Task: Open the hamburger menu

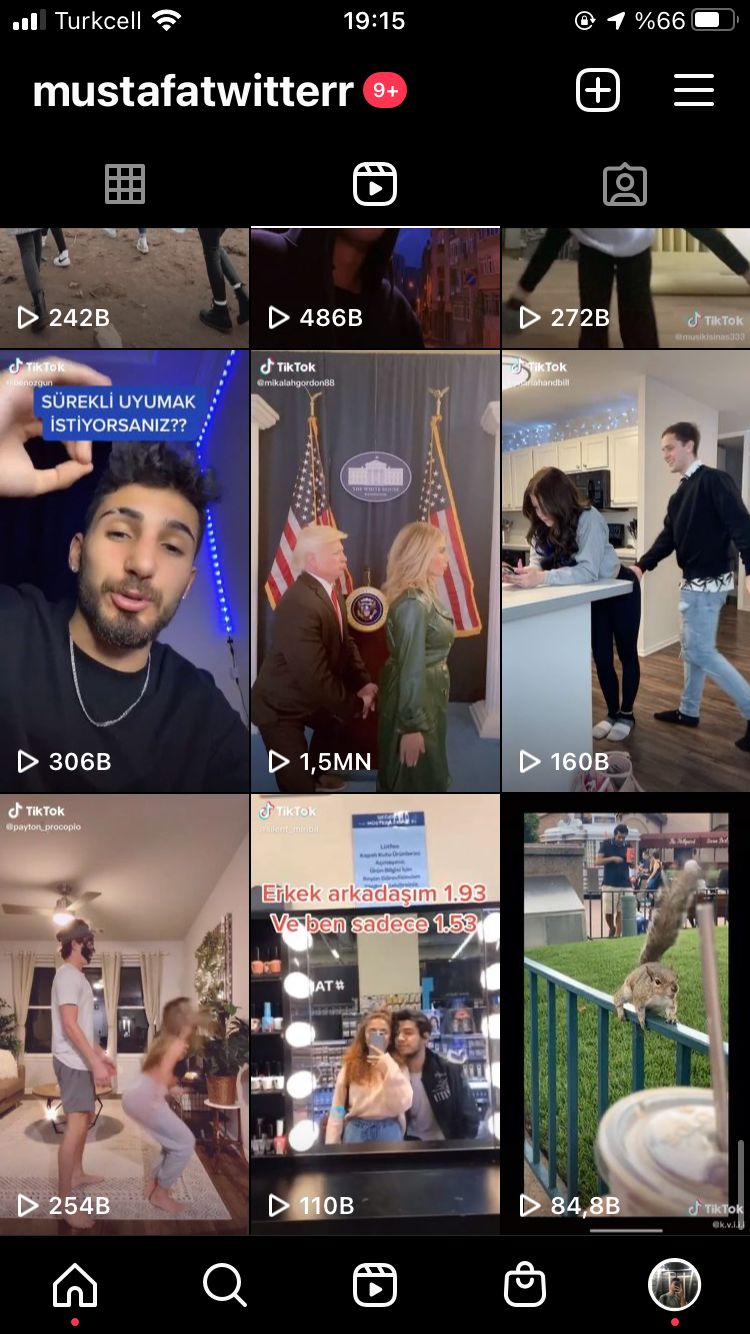Action: [693, 91]
